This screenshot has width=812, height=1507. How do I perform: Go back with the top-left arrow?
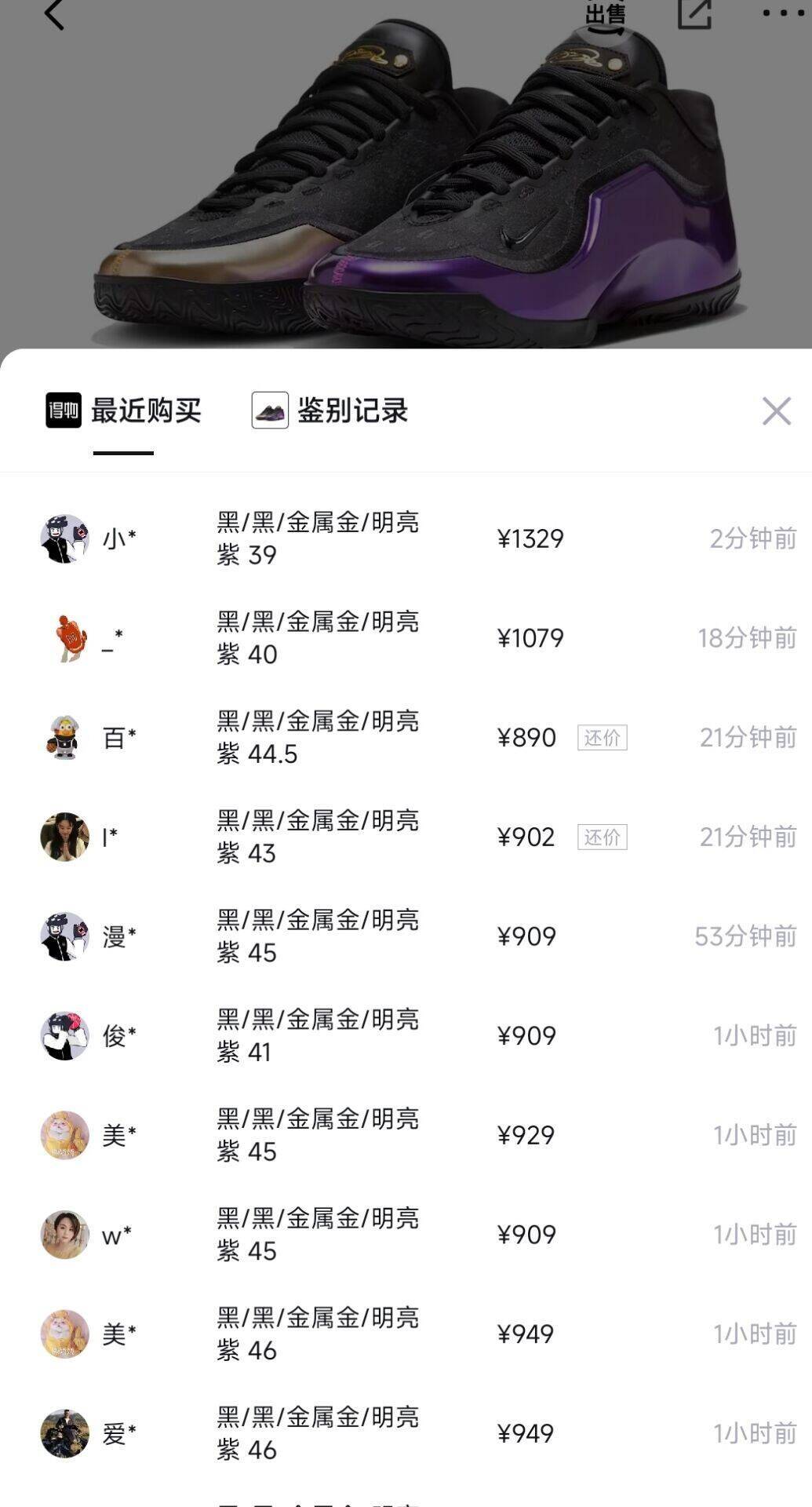coord(54,14)
